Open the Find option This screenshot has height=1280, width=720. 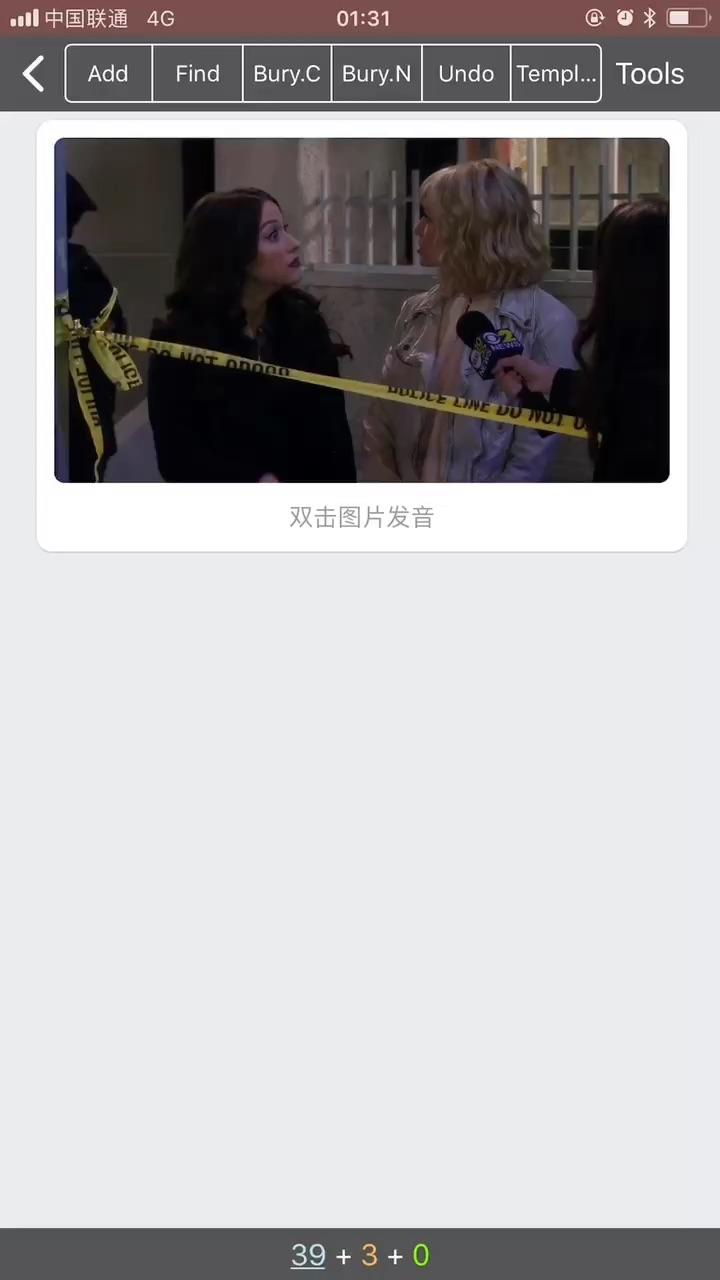(x=197, y=73)
